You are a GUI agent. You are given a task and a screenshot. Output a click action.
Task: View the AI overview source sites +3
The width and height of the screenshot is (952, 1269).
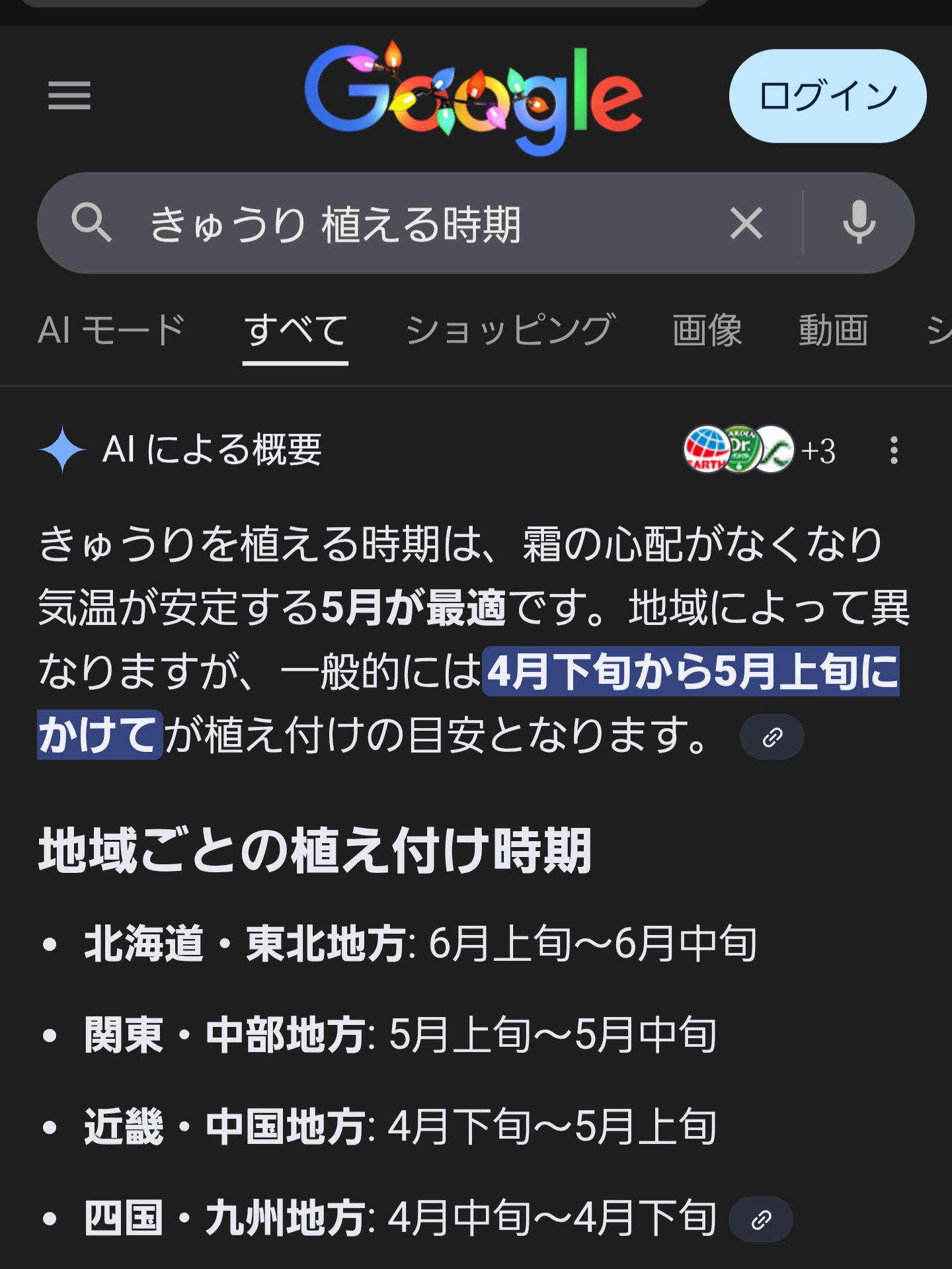point(760,450)
